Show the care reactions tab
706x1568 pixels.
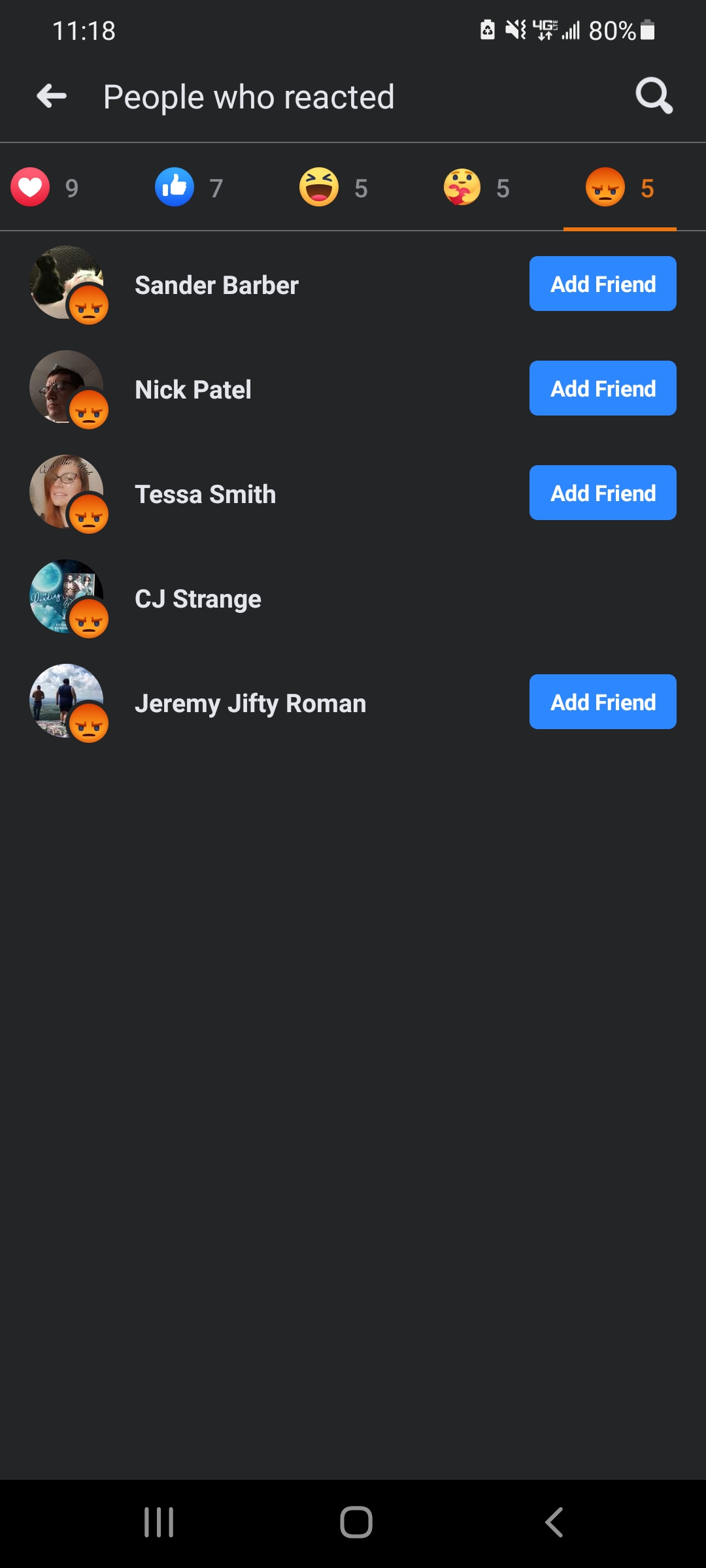tap(477, 188)
